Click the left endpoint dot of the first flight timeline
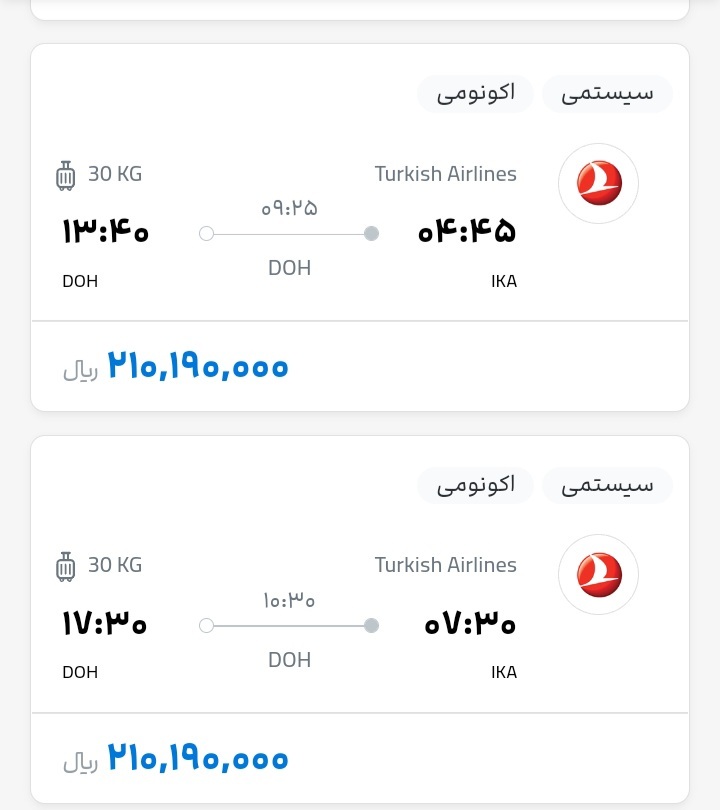Image resolution: width=720 pixels, height=810 pixels. pyautogui.click(x=206, y=233)
